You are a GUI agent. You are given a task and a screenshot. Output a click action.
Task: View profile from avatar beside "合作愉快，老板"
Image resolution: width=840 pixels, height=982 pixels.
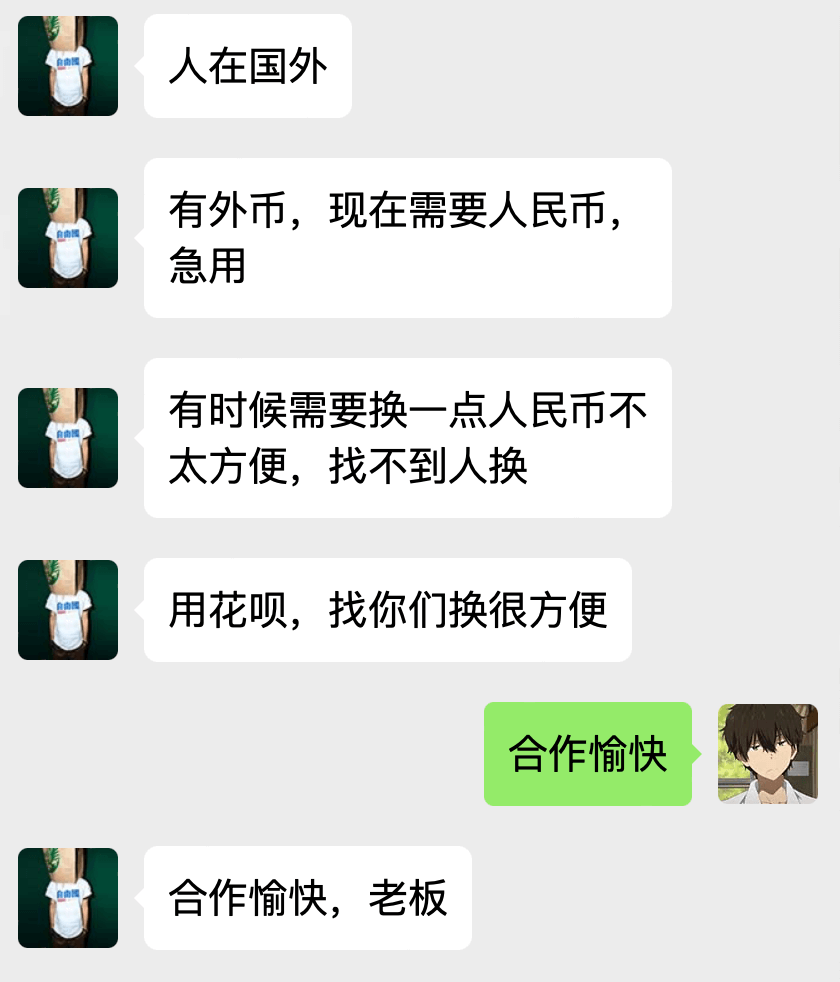click(68, 897)
